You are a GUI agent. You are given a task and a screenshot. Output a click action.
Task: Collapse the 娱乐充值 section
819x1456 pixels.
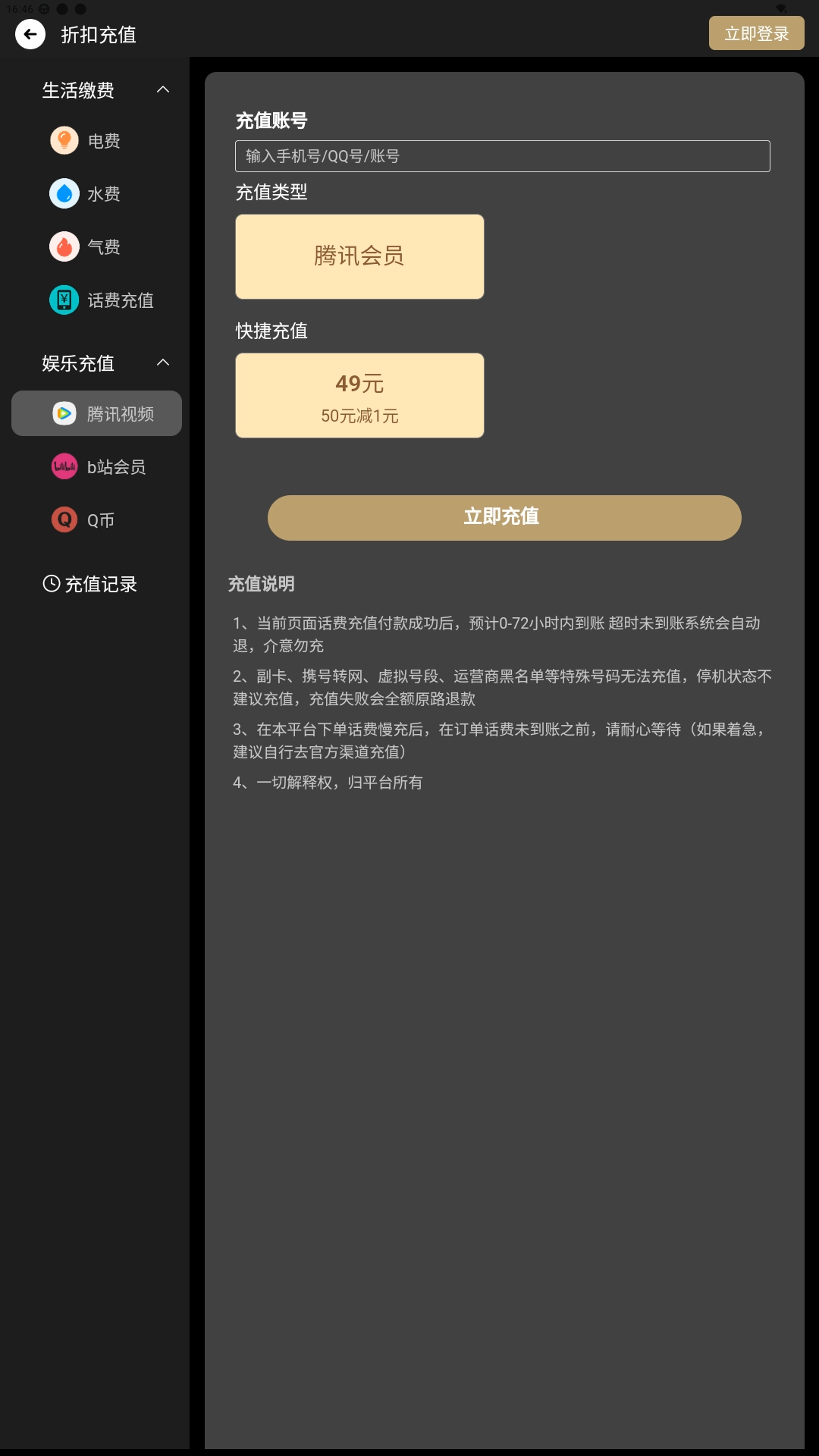162,363
